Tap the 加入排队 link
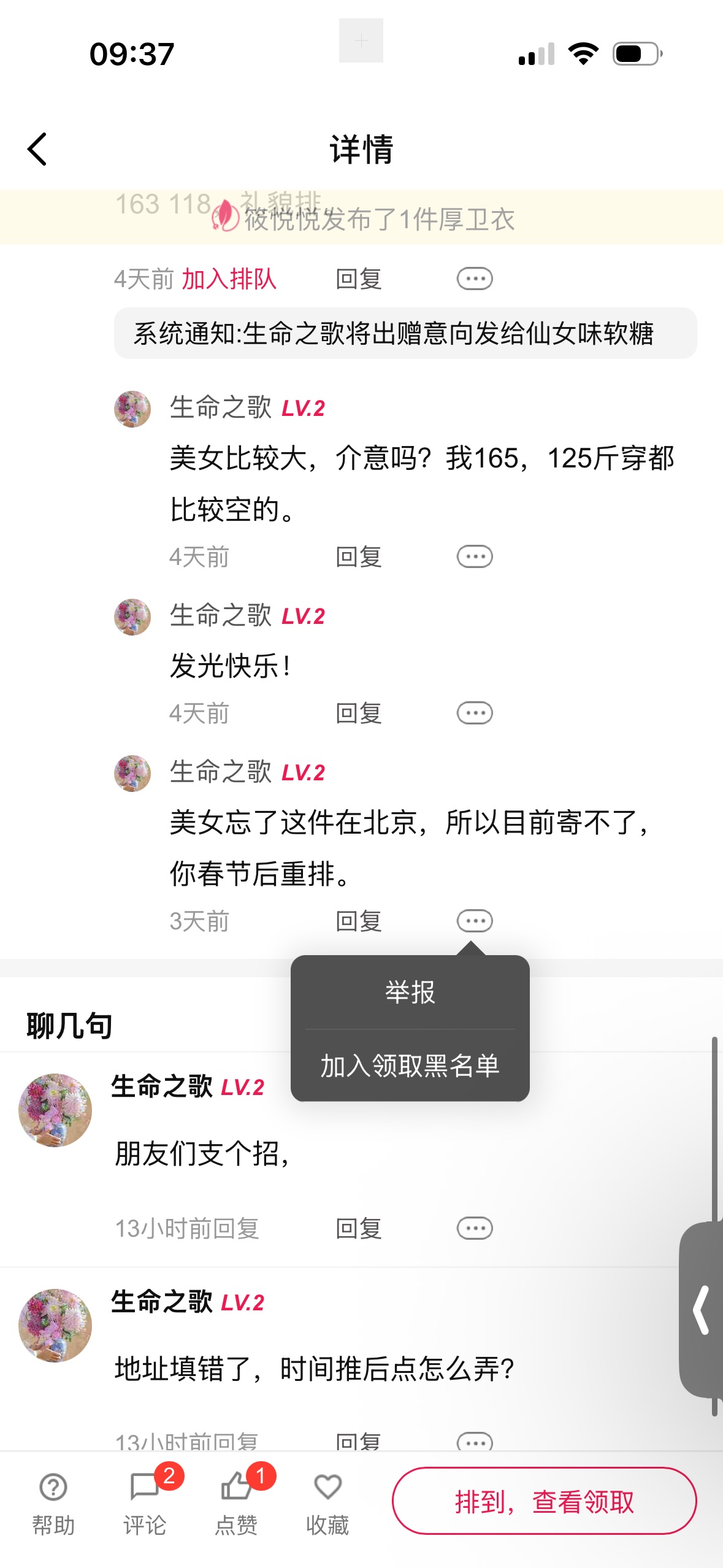The width and height of the screenshot is (723, 1568). [229, 279]
